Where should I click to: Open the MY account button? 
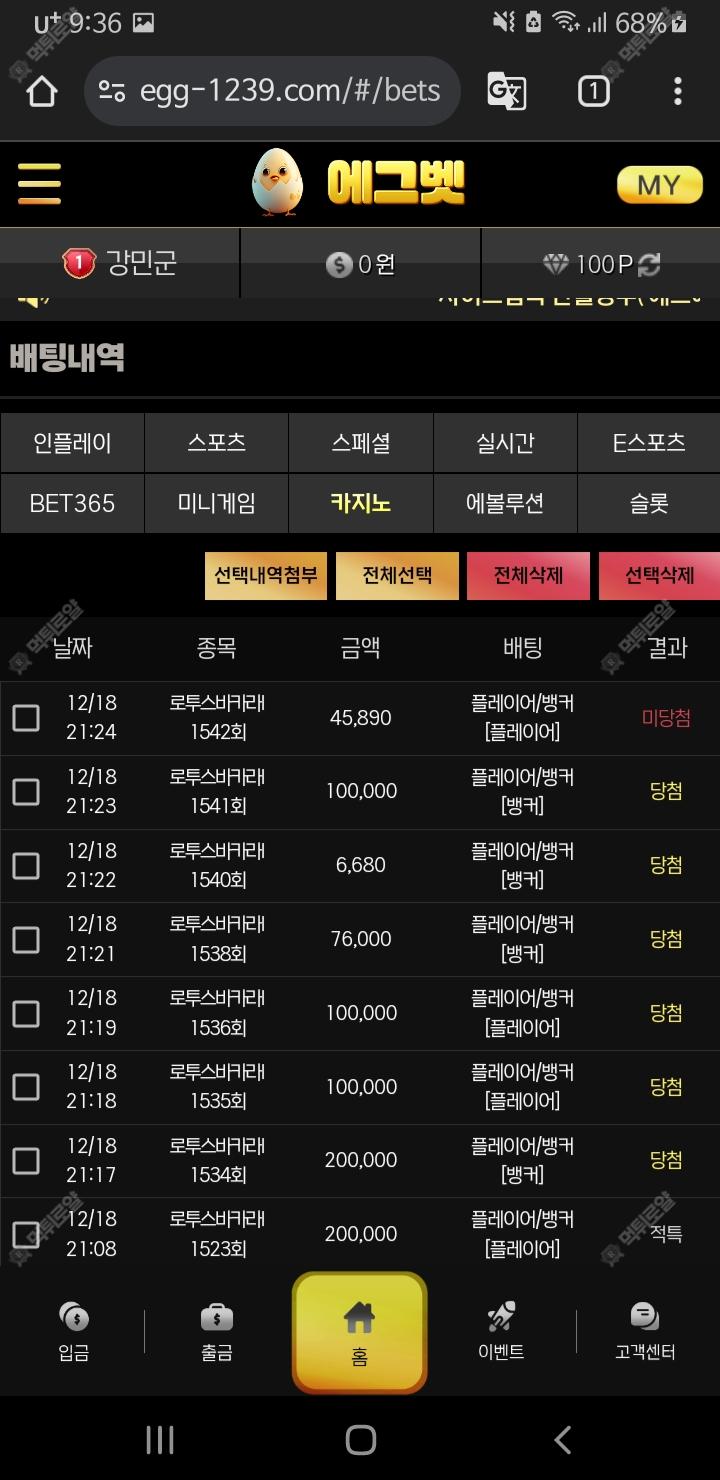click(x=659, y=185)
